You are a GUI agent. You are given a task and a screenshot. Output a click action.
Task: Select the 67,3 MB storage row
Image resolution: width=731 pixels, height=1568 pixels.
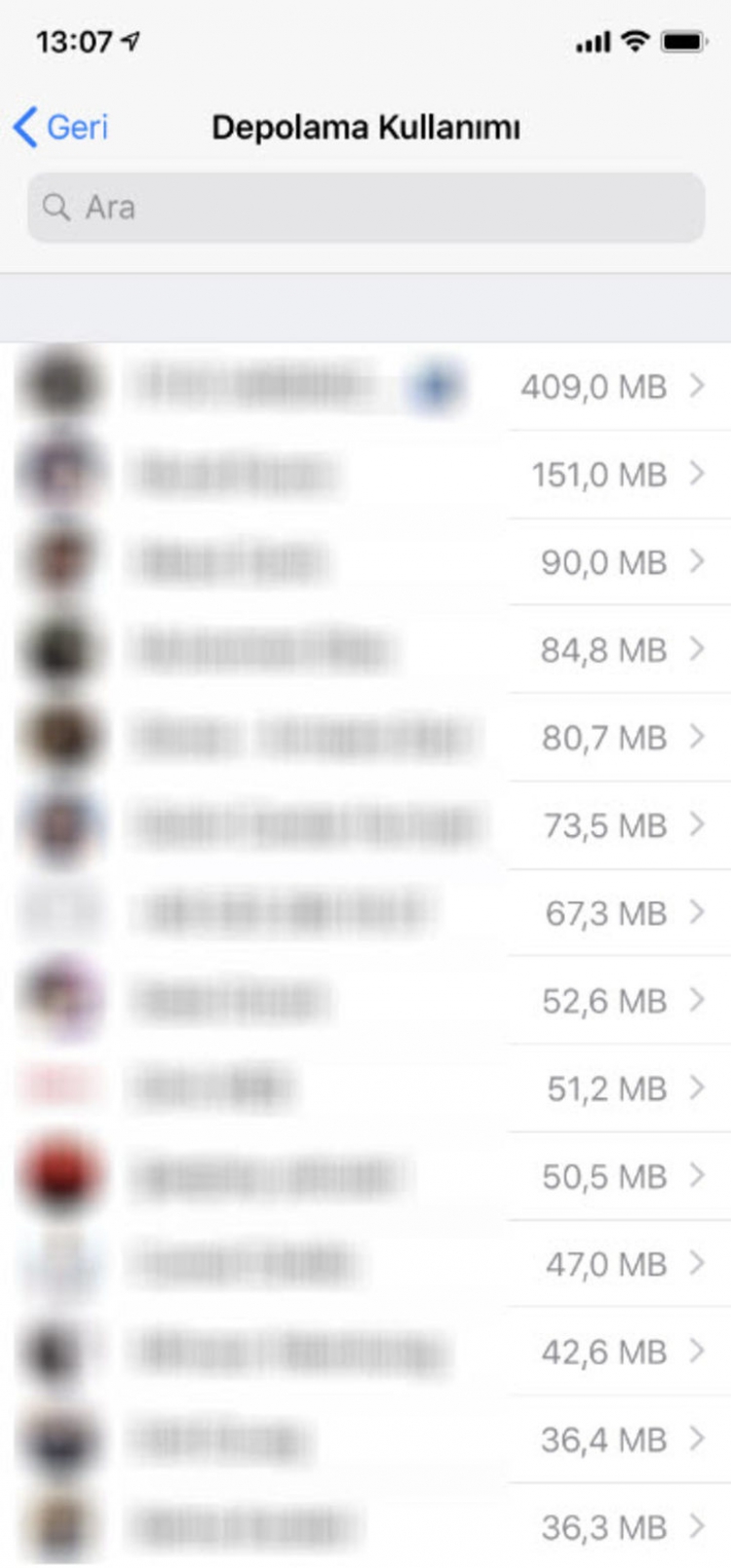(x=365, y=913)
